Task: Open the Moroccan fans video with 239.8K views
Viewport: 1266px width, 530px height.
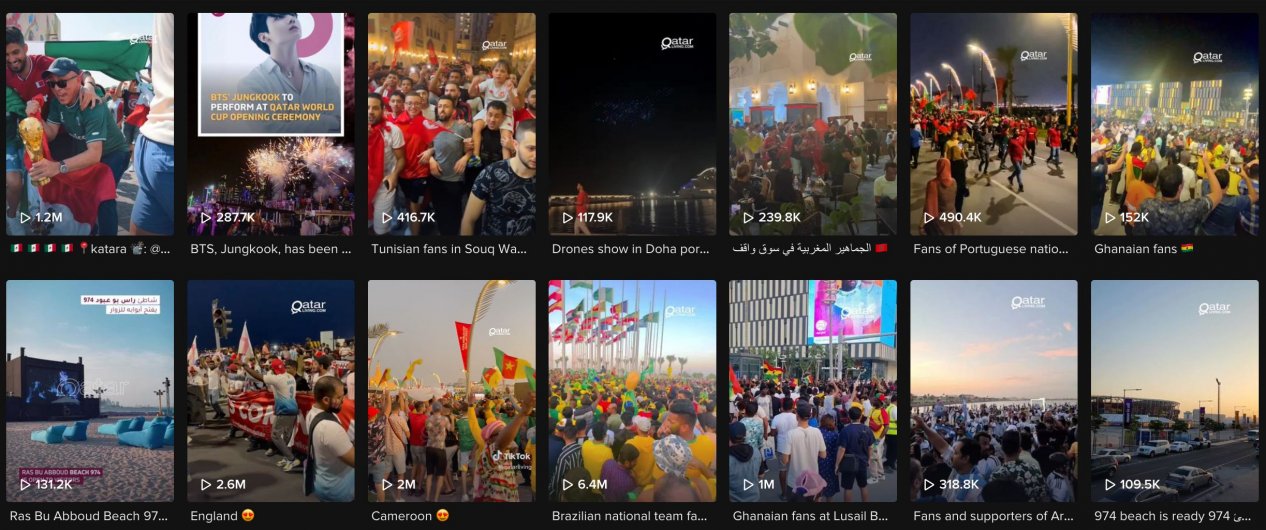Action: [813, 123]
